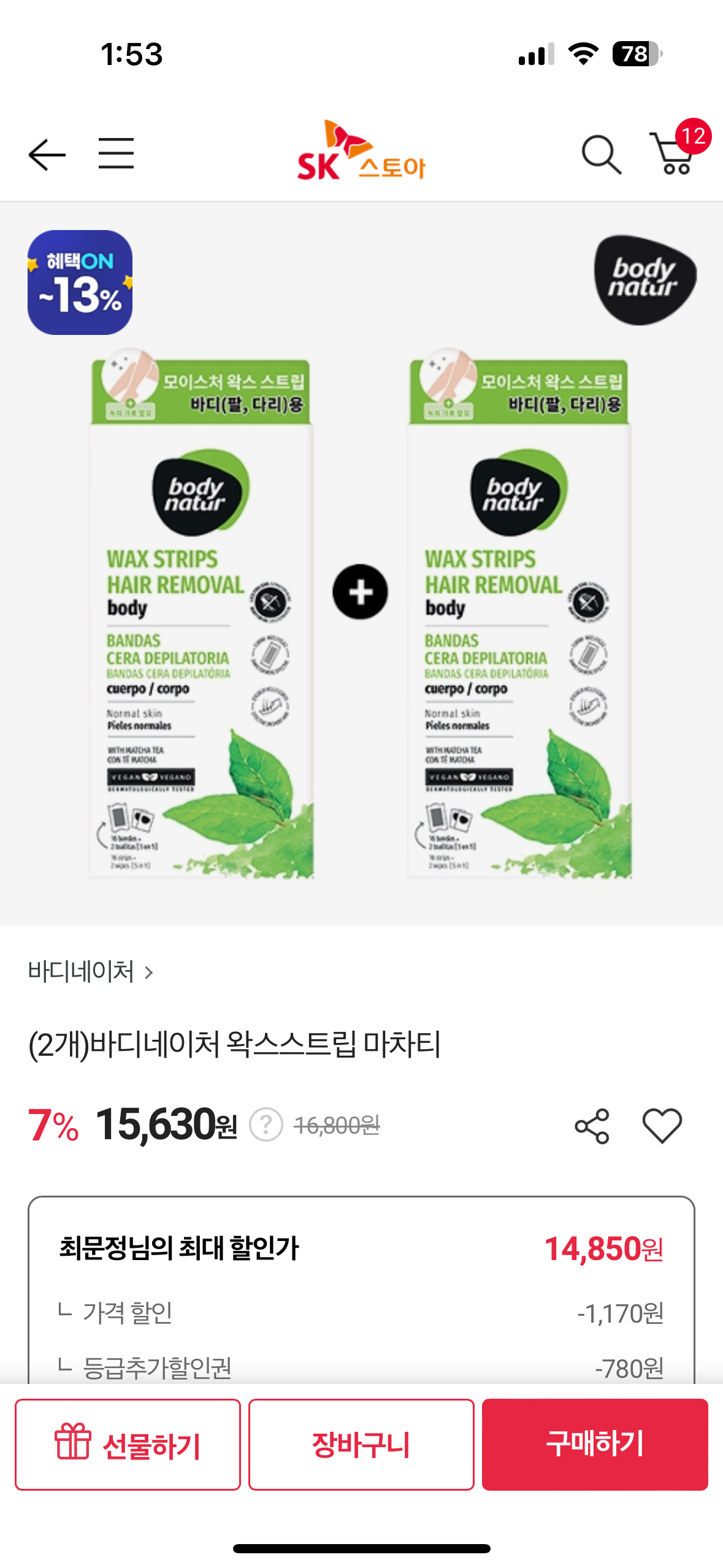The width and height of the screenshot is (723, 1568).
Task: Share this product
Action: point(592,1126)
